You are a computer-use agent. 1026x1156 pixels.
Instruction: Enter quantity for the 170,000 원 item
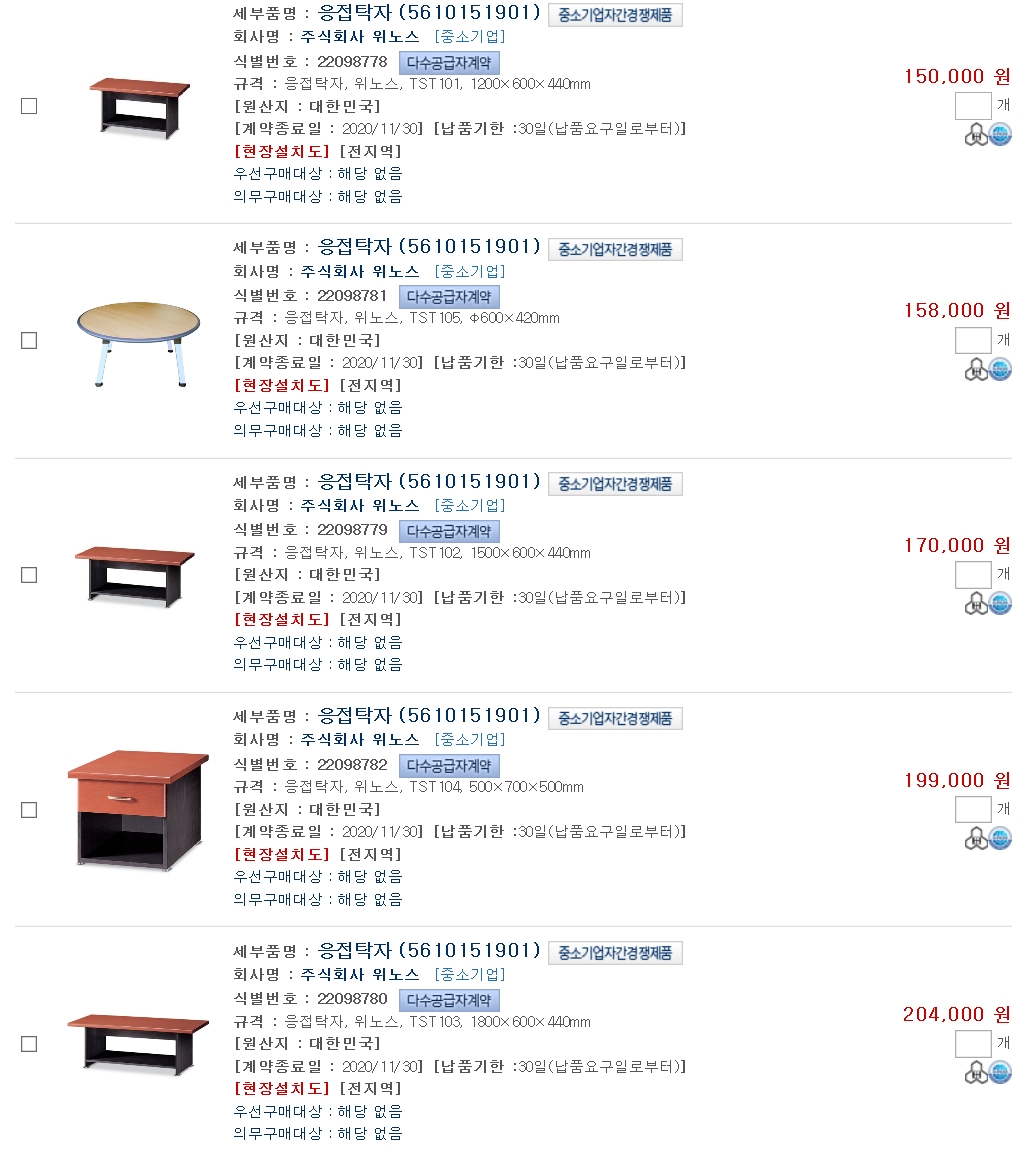click(x=972, y=575)
